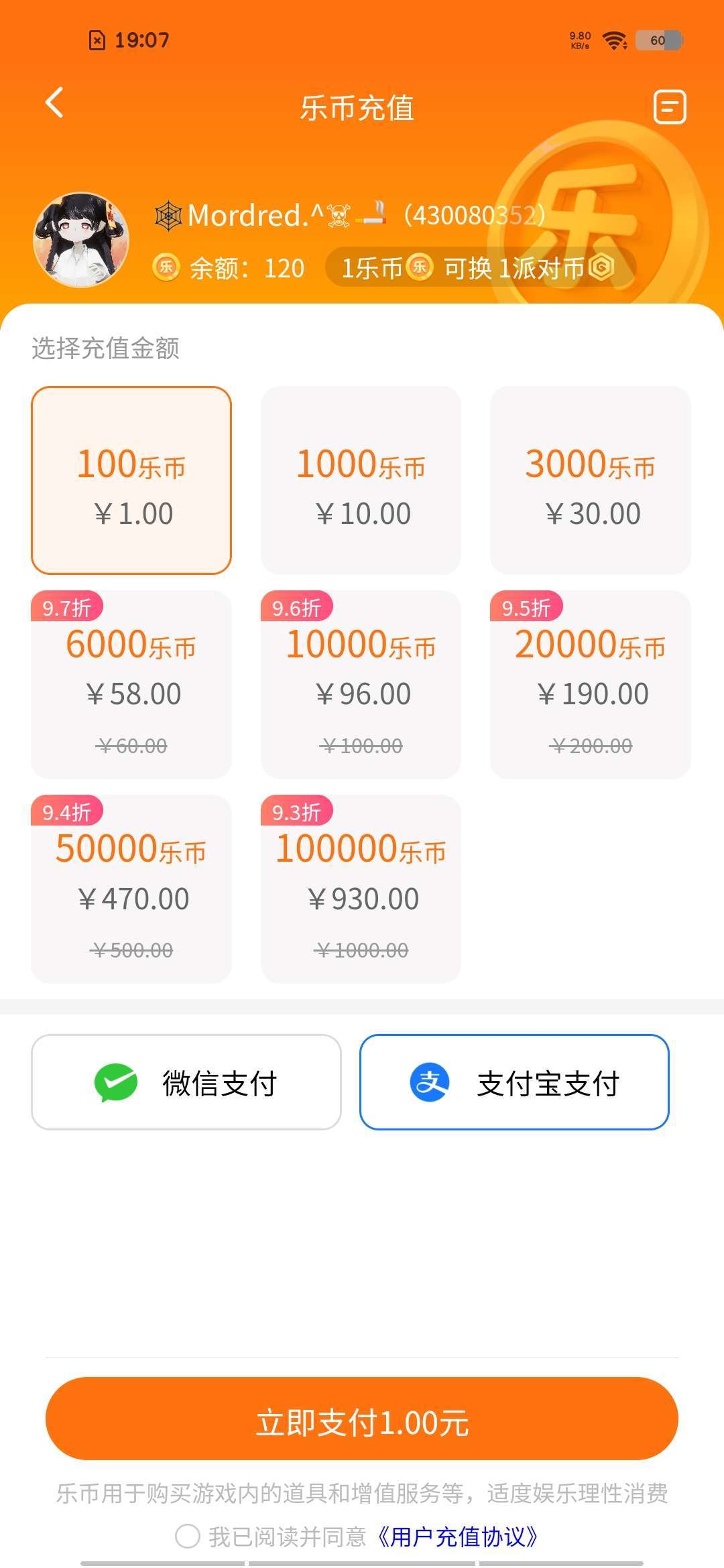724x1568 pixels.
Task: Check the 我已阅读并同意 agreement circle
Action: pos(188,1536)
